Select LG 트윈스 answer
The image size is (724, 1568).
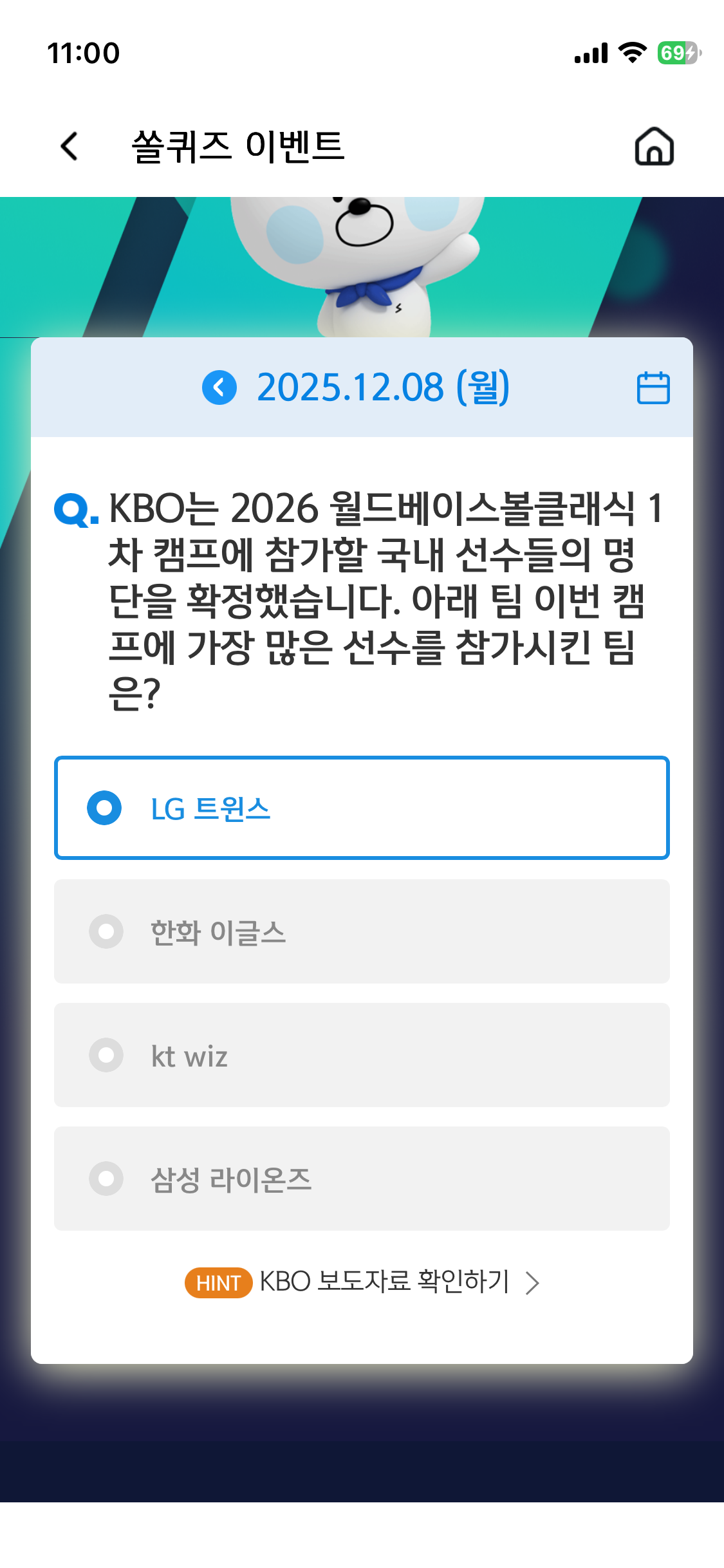tap(362, 808)
